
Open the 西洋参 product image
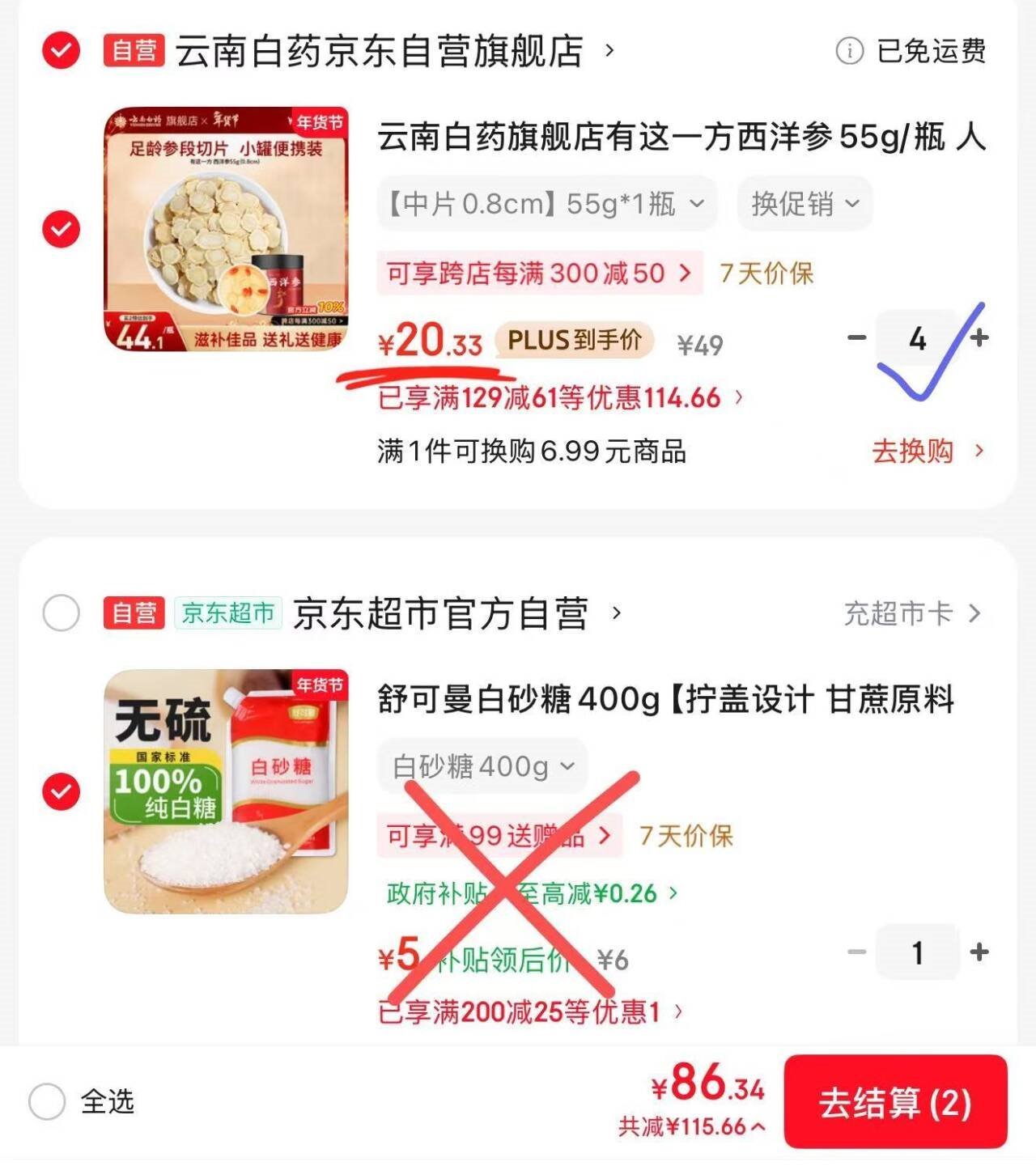tap(226, 229)
